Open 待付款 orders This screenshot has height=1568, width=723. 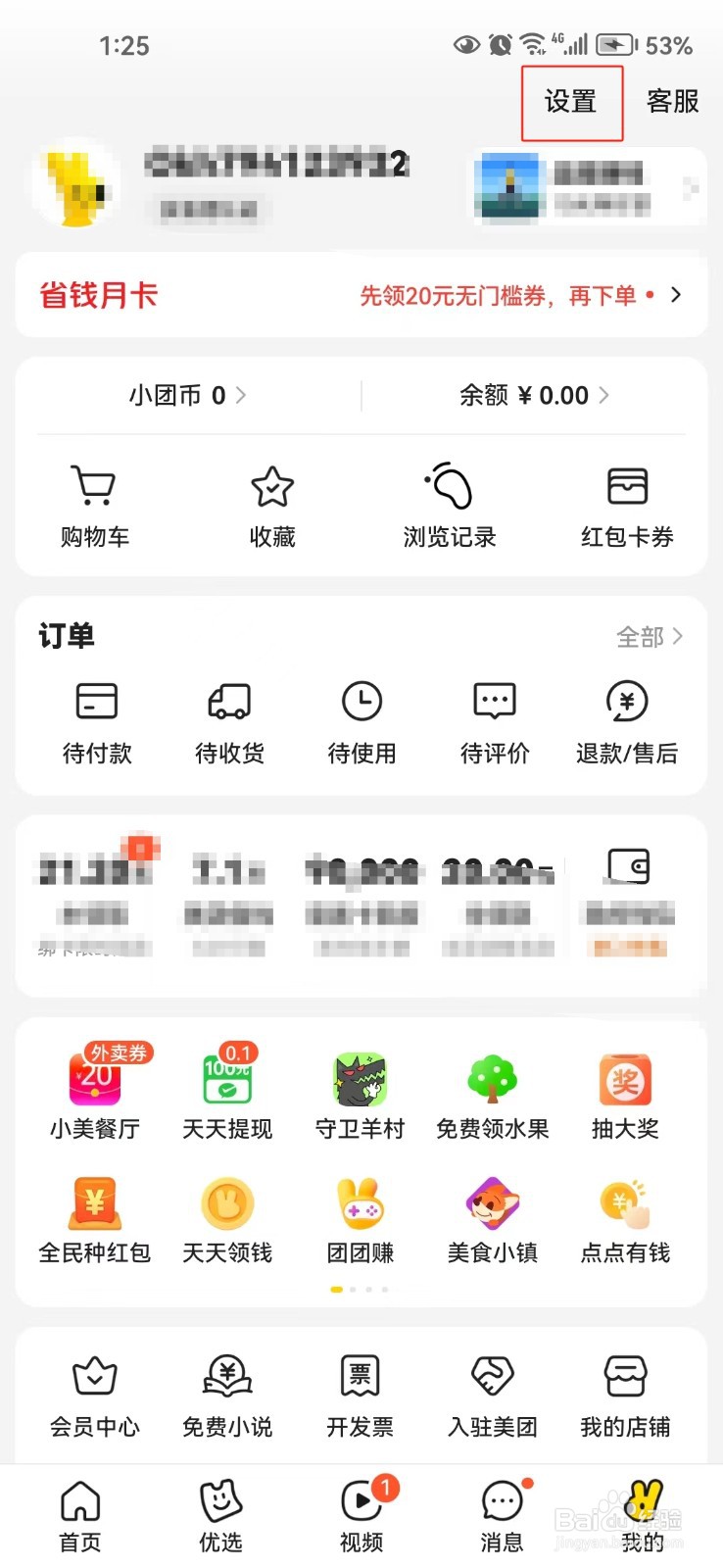[x=97, y=723]
